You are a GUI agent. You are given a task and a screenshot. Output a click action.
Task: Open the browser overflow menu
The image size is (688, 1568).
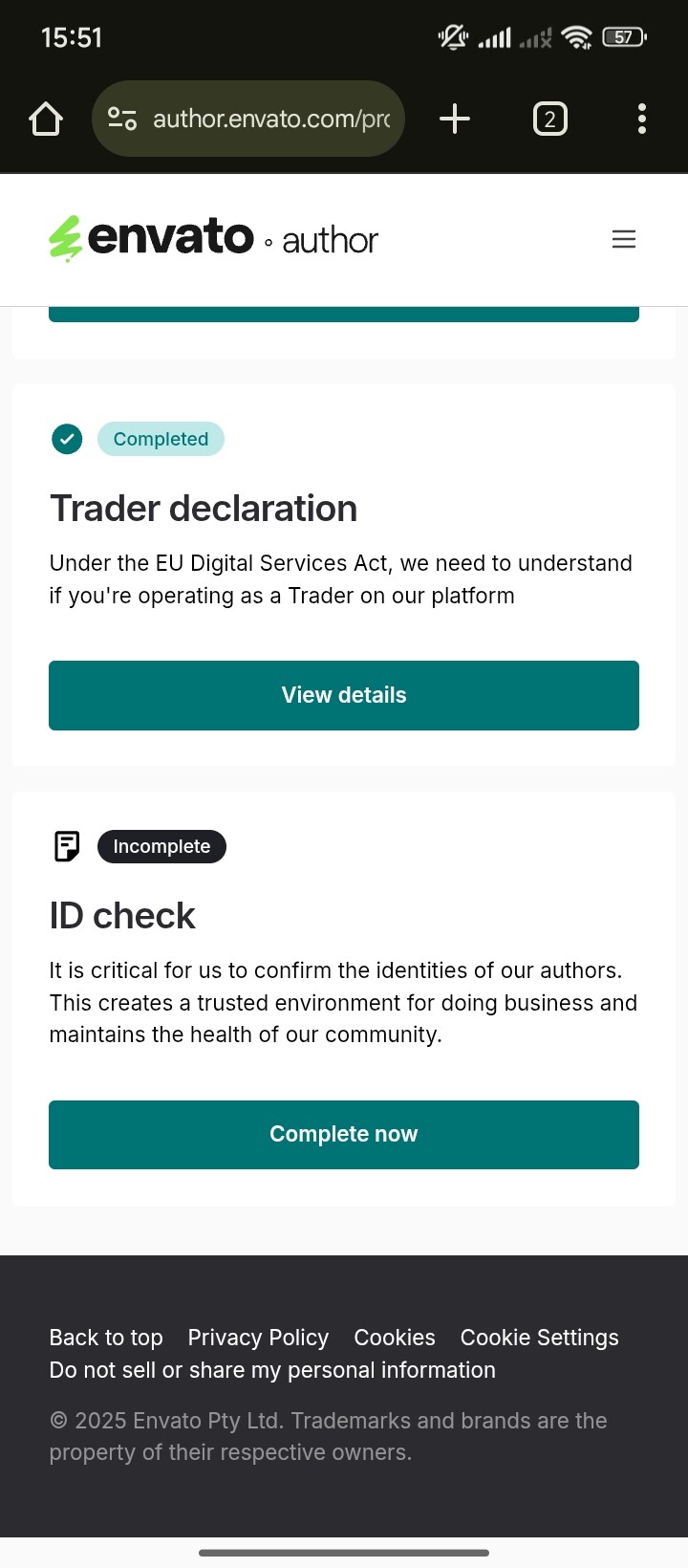(642, 119)
